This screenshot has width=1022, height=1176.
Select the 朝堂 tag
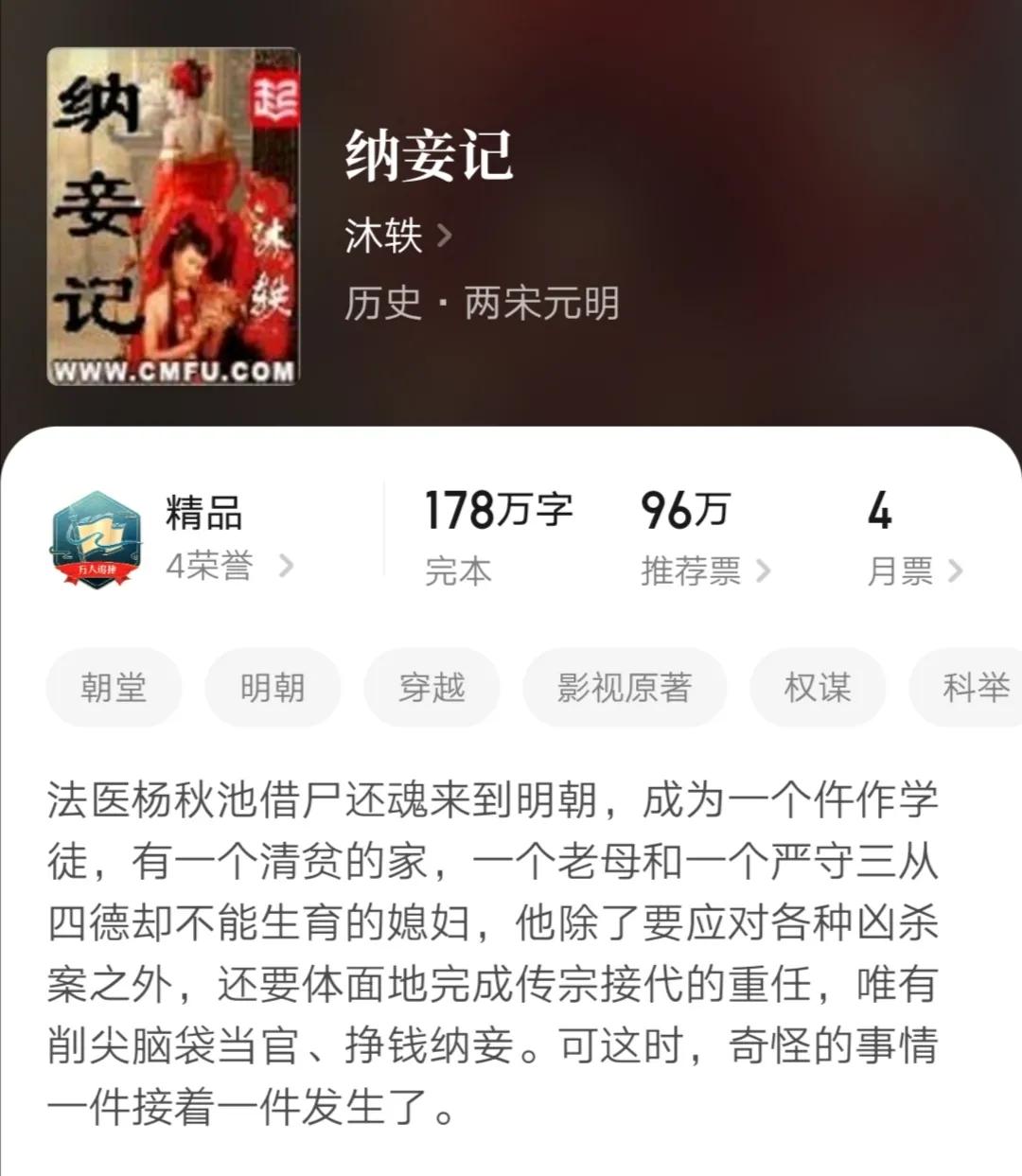point(115,688)
